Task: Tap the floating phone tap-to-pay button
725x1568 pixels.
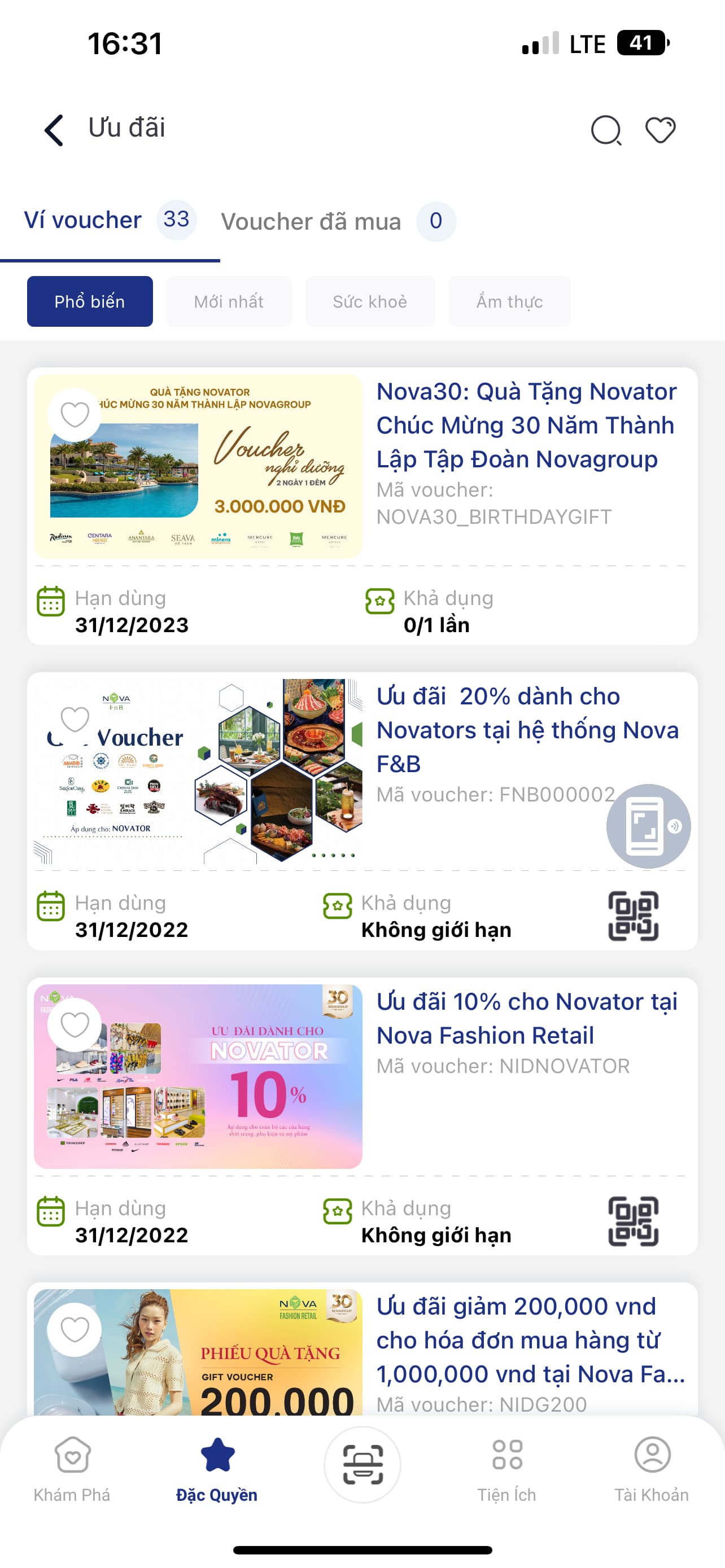Action: point(648,825)
